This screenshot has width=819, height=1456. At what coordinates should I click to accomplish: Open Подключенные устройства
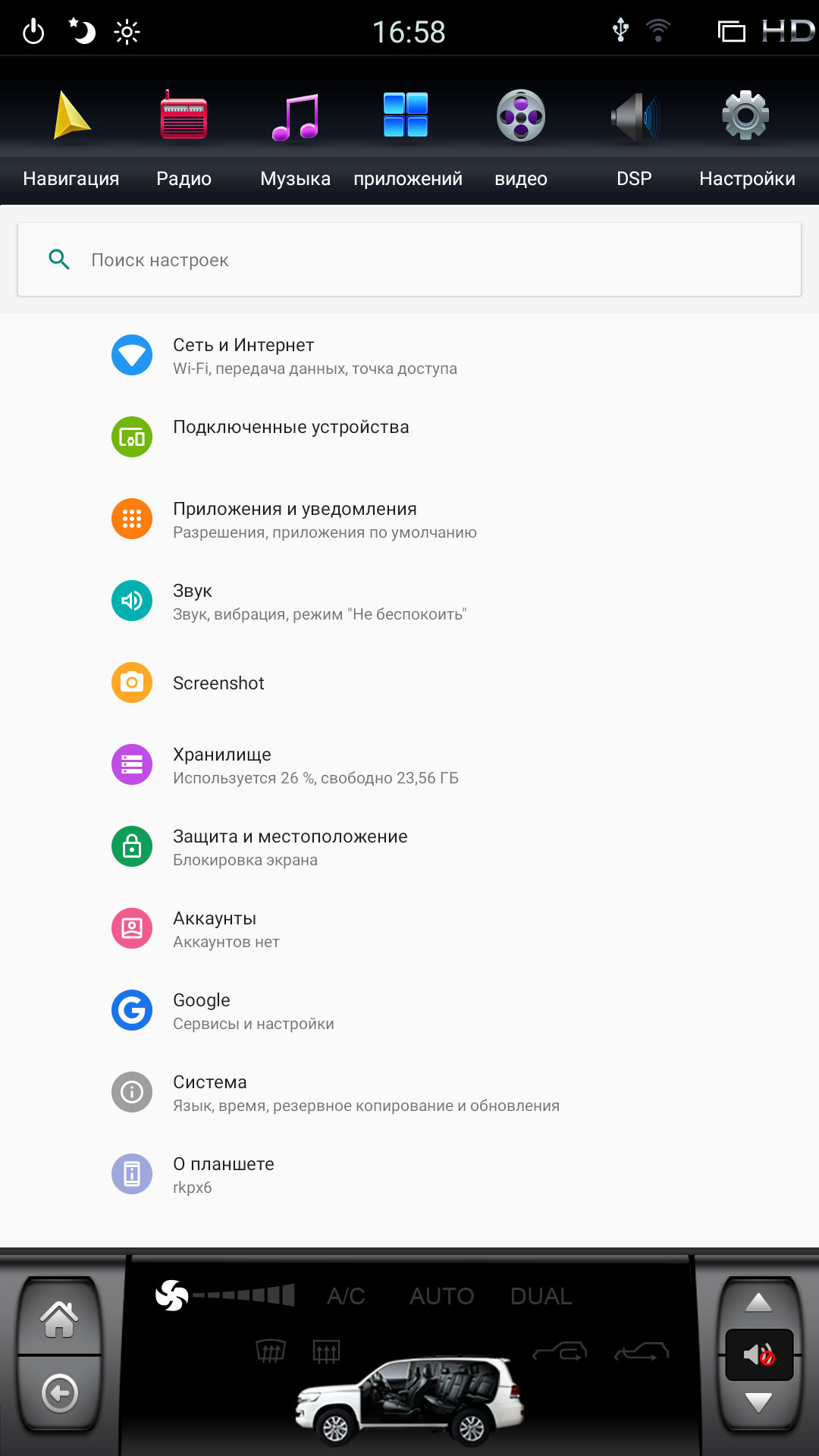click(x=409, y=438)
